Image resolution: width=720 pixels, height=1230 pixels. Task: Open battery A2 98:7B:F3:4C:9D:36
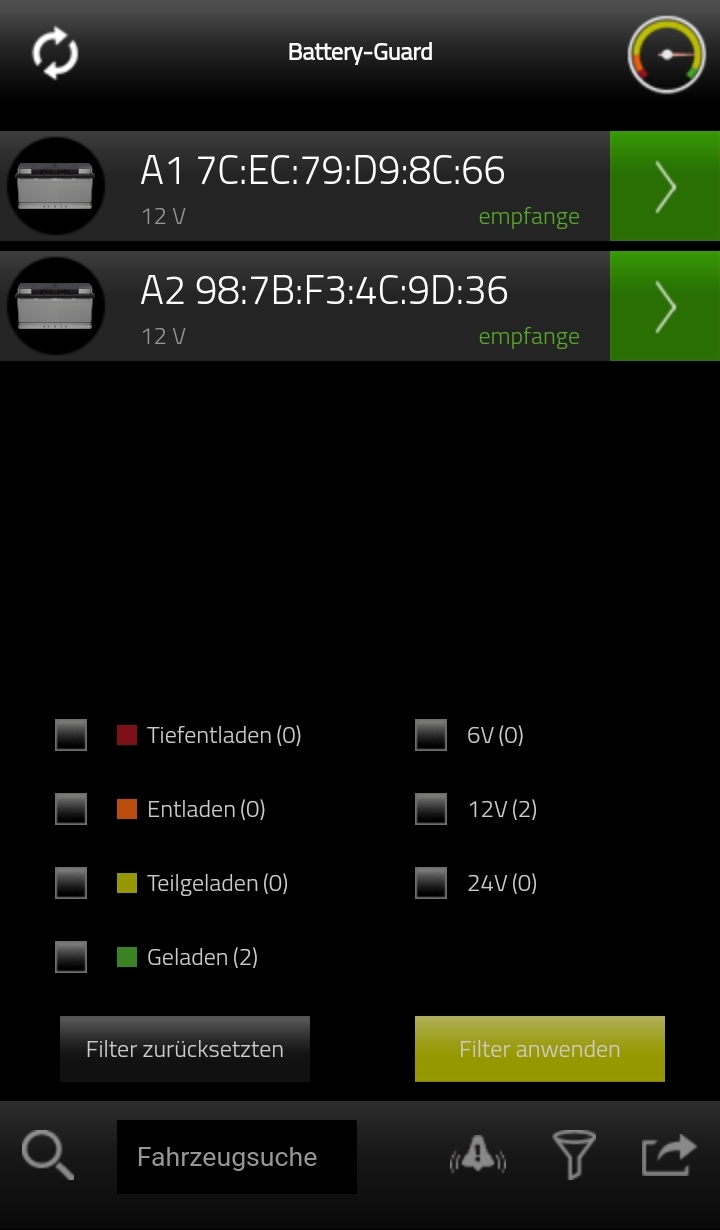point(664,306)
